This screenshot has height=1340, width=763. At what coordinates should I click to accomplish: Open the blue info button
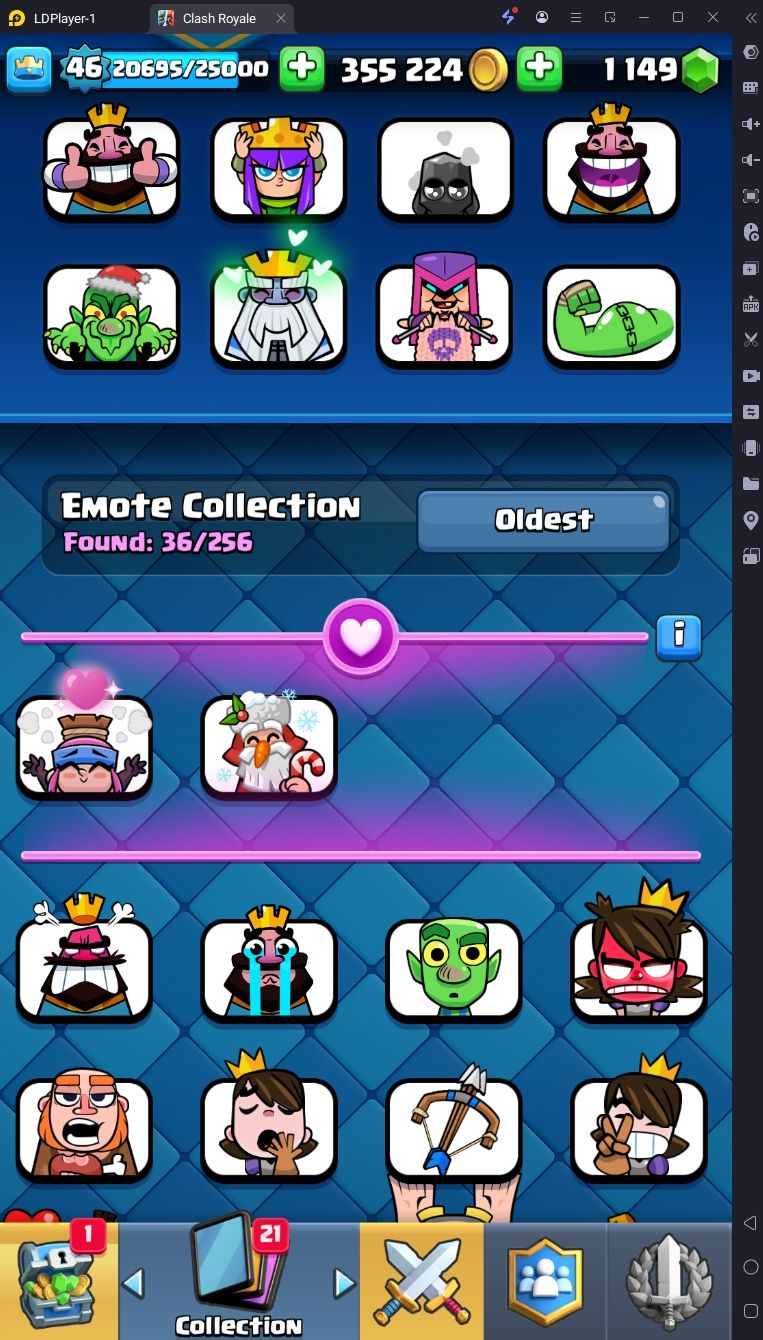pyautogui.click(x=678, y=637)
